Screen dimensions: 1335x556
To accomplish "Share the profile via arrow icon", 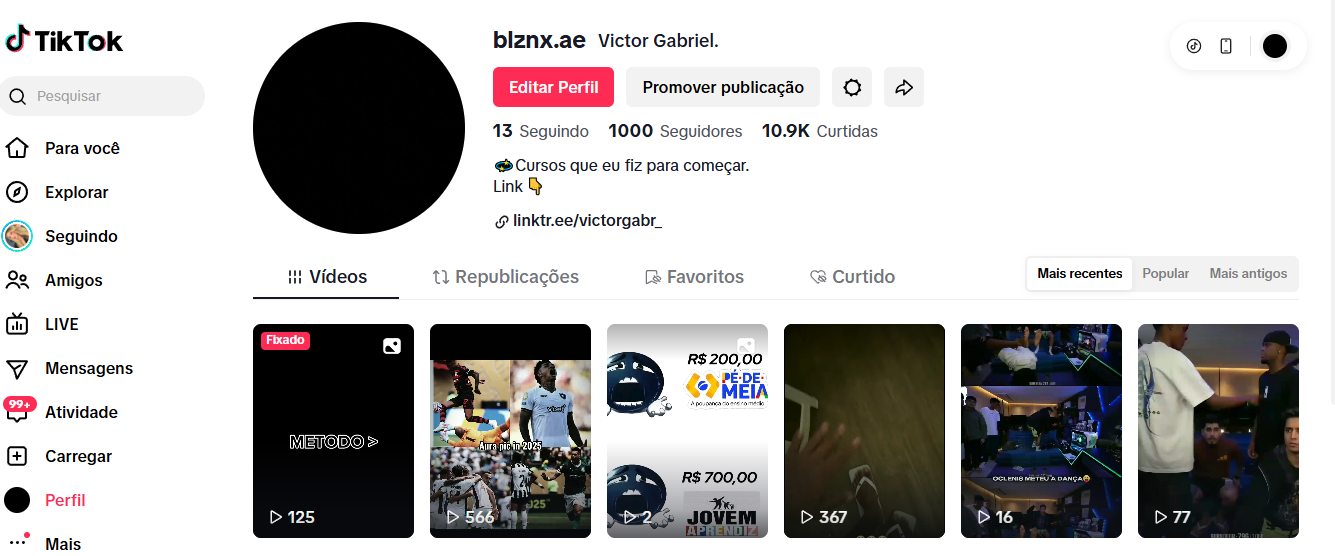I will (904, 88).
